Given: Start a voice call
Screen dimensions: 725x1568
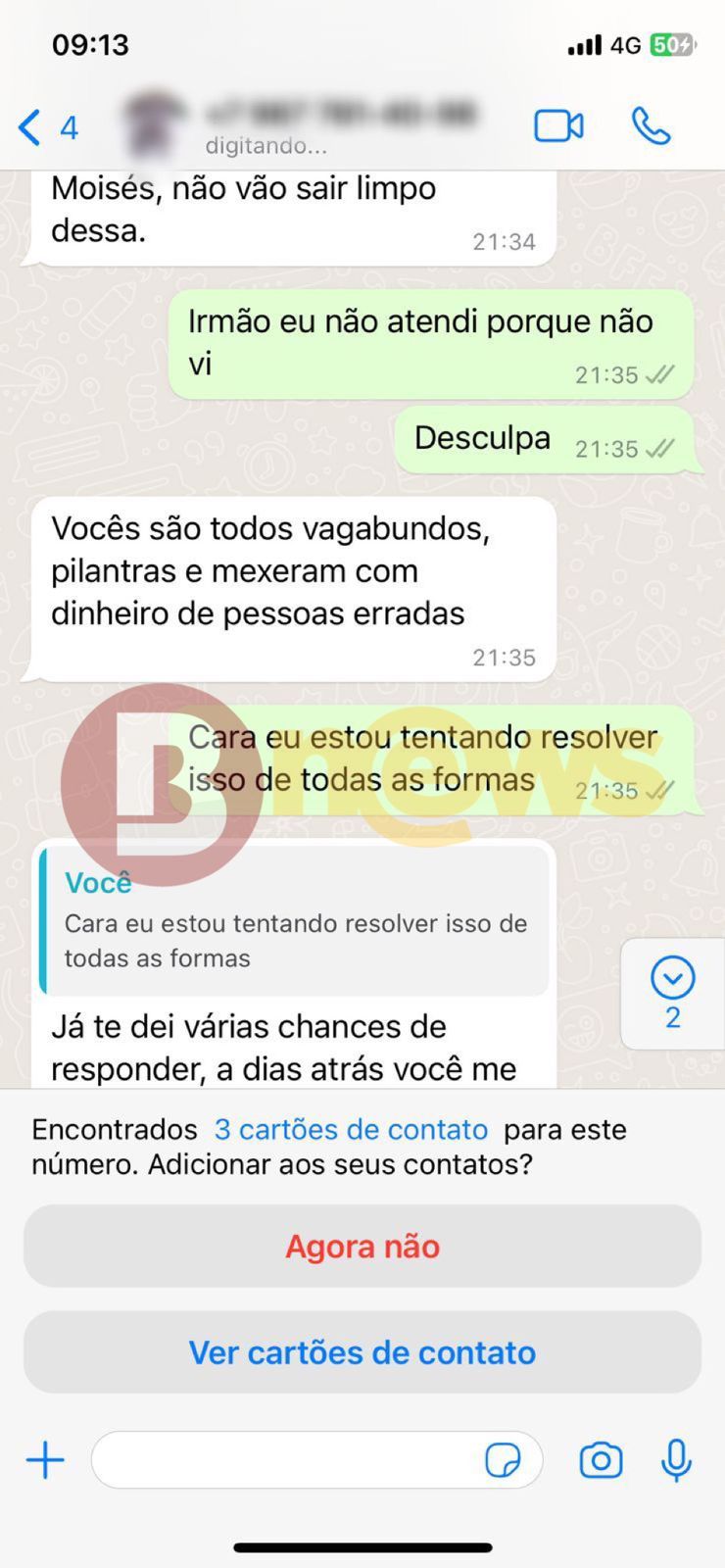Looking at the screenshot, I should [x=651, y=126].
